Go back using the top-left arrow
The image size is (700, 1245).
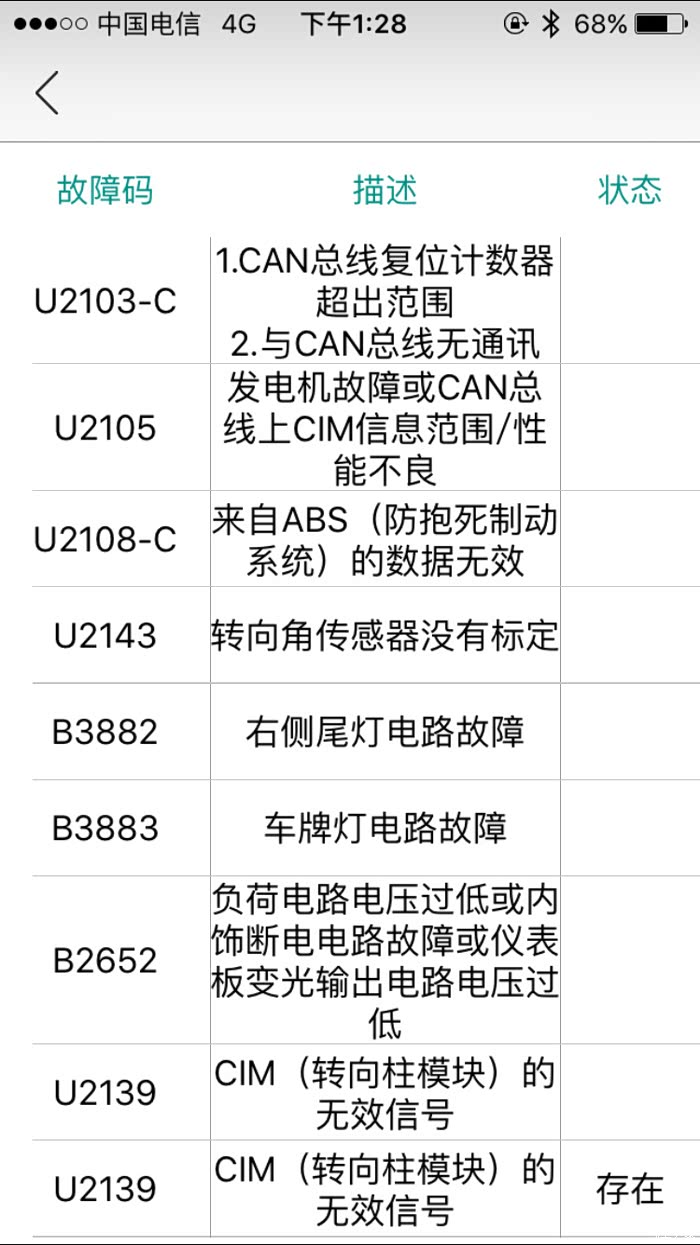[47, 93]
